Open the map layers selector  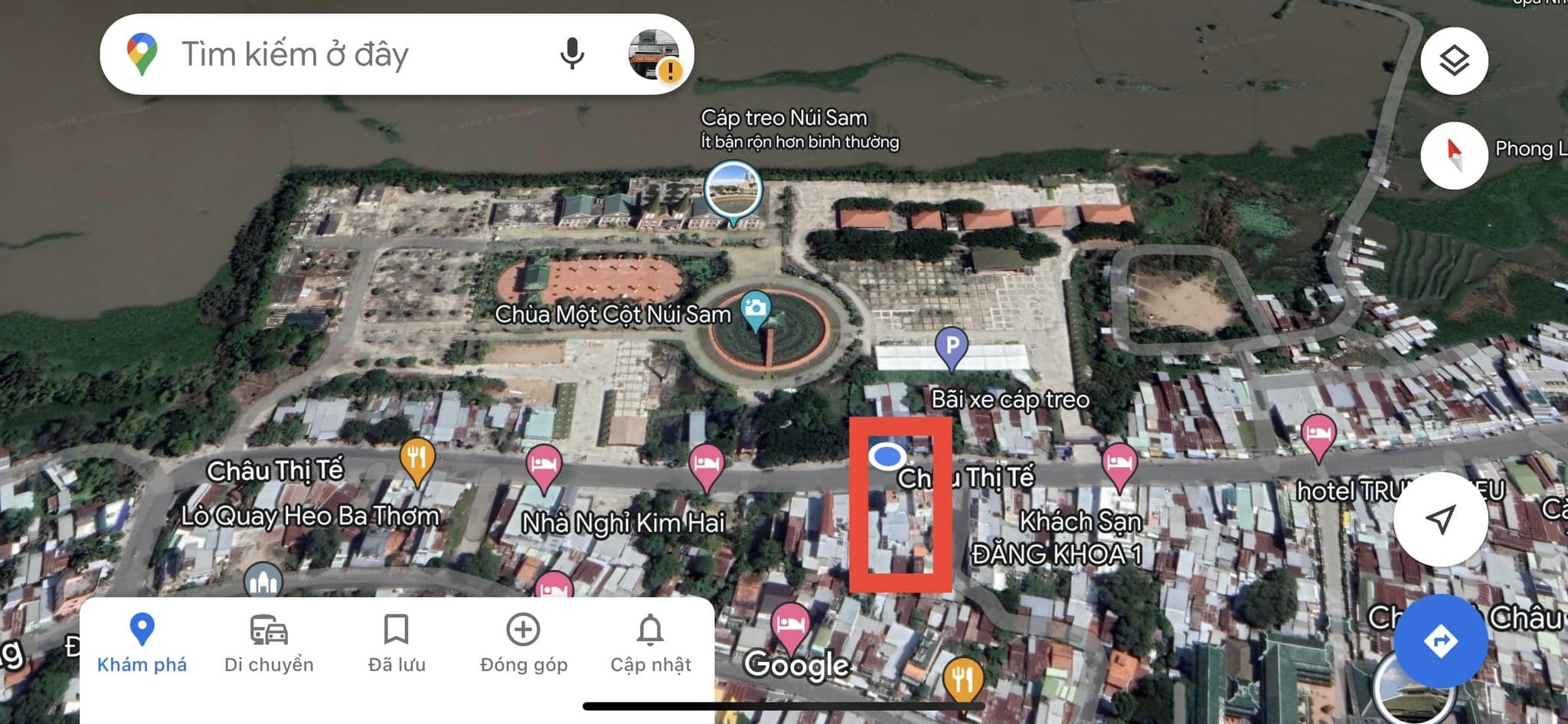point(1454,60)
